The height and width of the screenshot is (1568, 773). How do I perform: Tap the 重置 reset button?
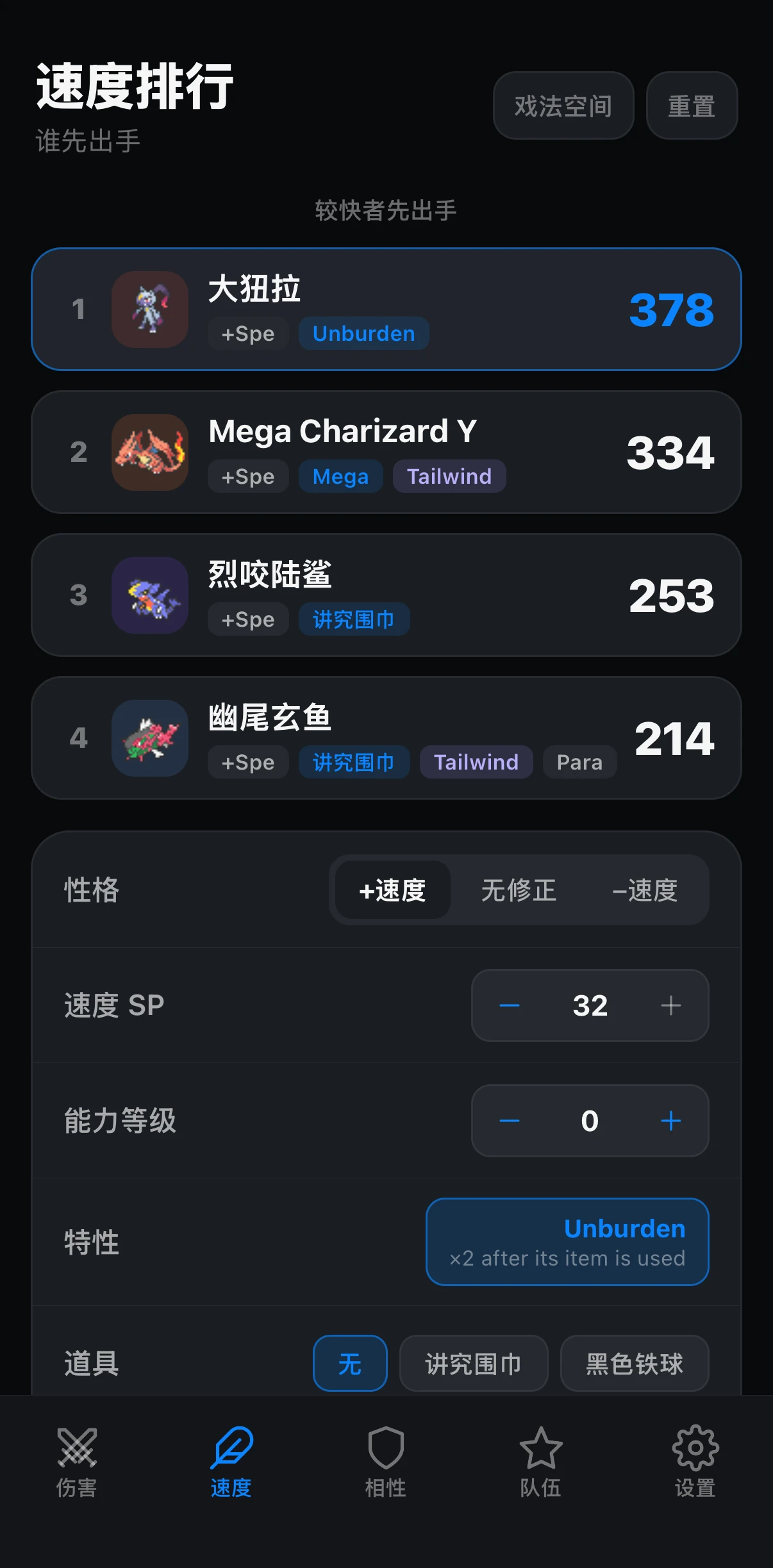tap(692, 106)
